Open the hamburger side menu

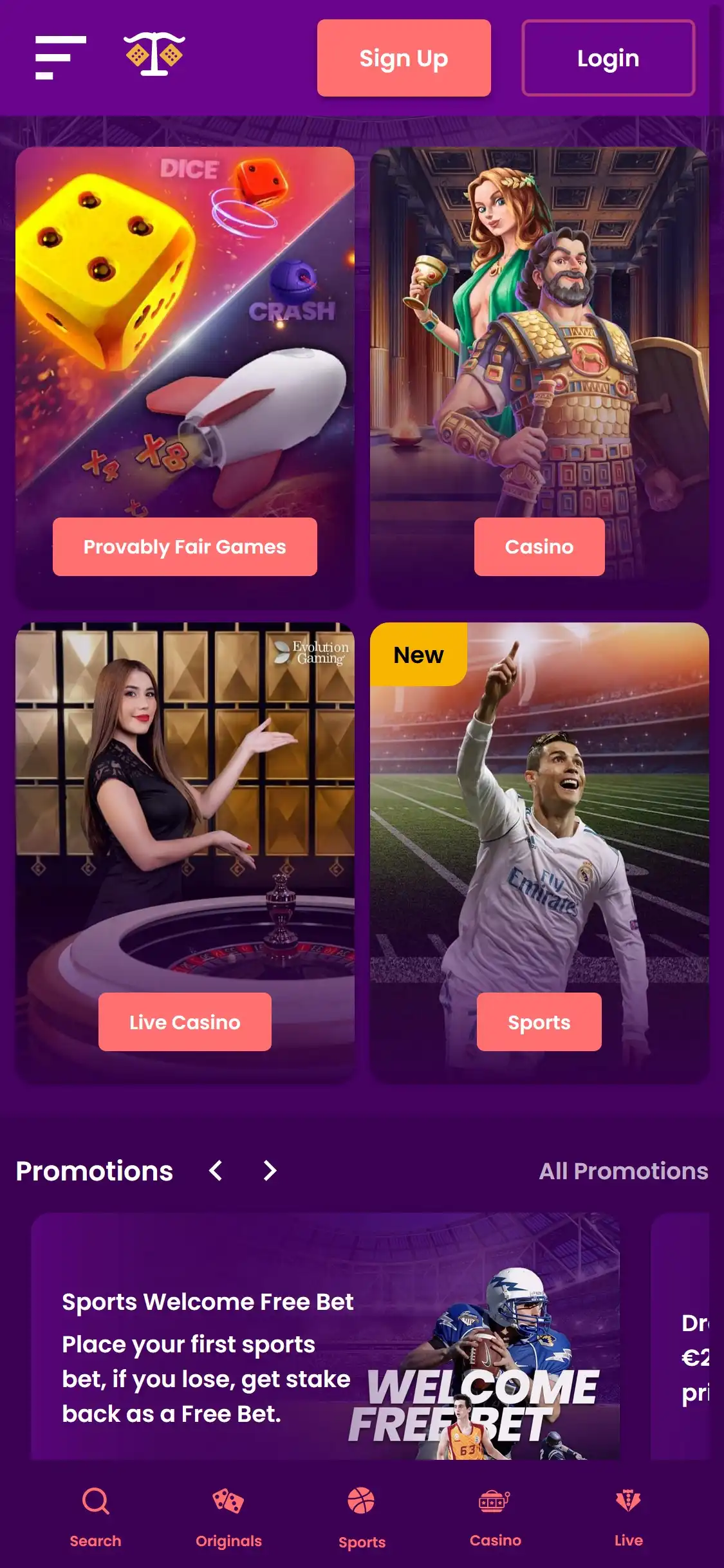[x=60, y=58]
